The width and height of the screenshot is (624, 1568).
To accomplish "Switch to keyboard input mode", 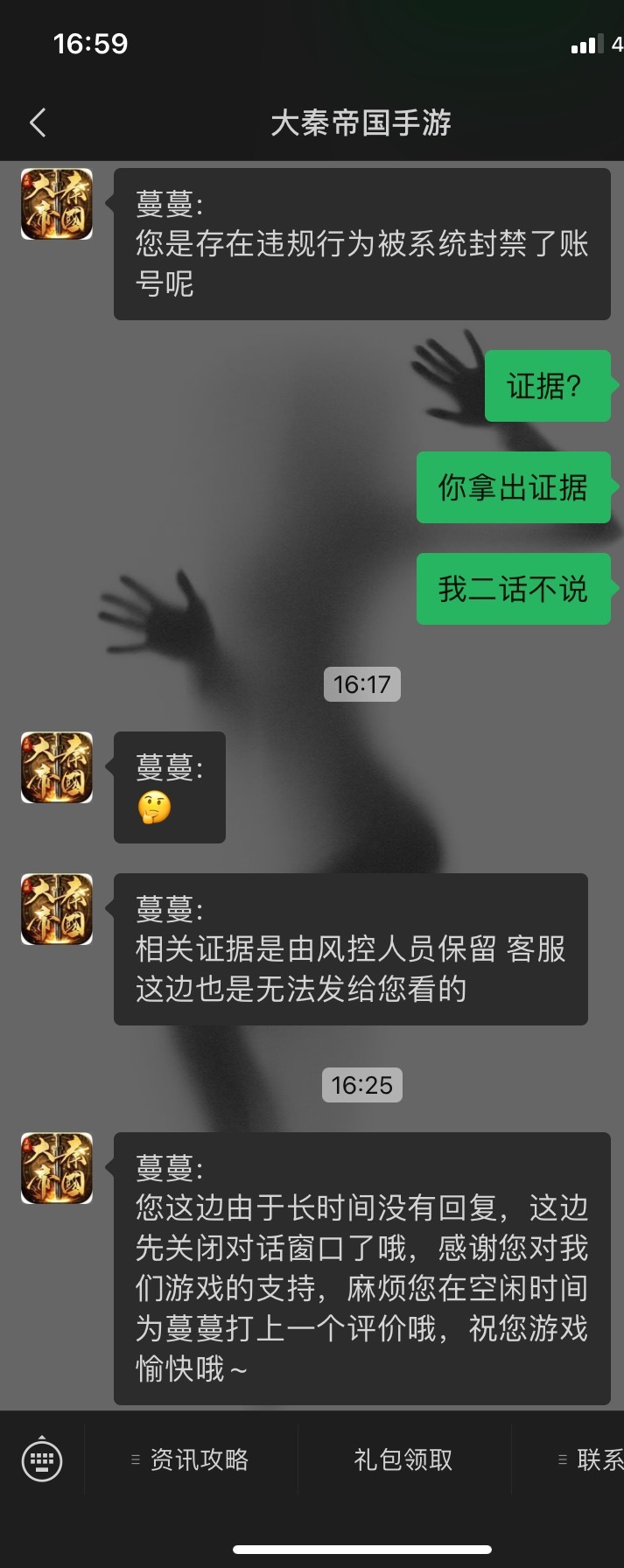I will pyautogui.click(x=42, y=1459).
